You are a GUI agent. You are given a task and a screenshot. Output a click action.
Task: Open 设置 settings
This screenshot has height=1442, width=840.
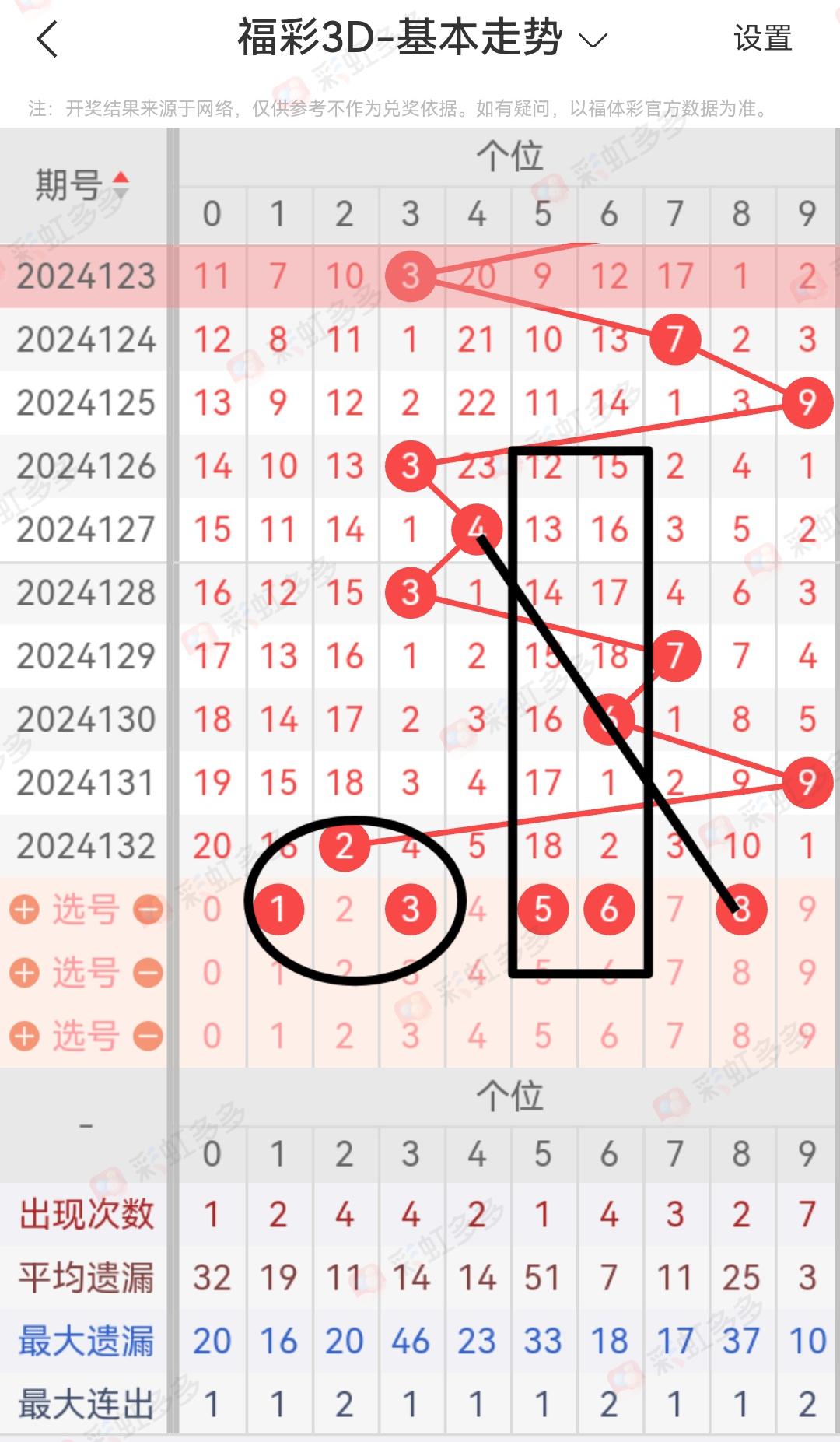tap(762, 39)
